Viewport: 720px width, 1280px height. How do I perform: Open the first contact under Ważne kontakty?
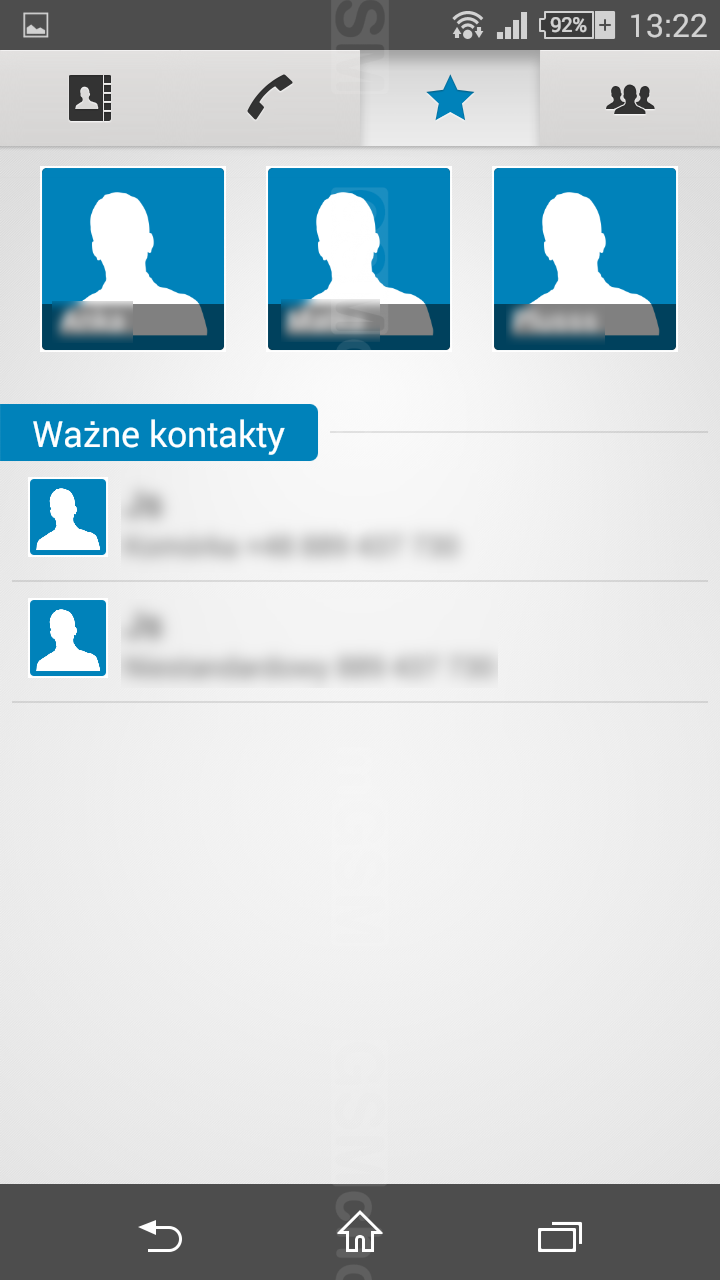[x=360, y=521]
